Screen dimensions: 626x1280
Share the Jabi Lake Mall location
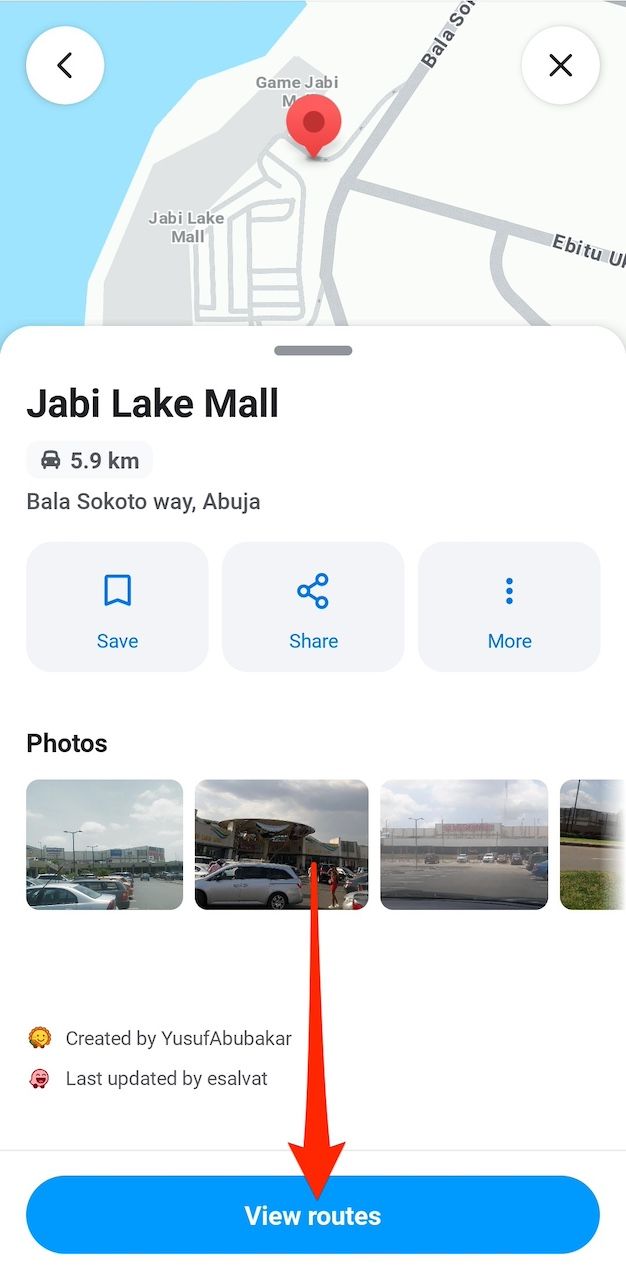point(313,607)
